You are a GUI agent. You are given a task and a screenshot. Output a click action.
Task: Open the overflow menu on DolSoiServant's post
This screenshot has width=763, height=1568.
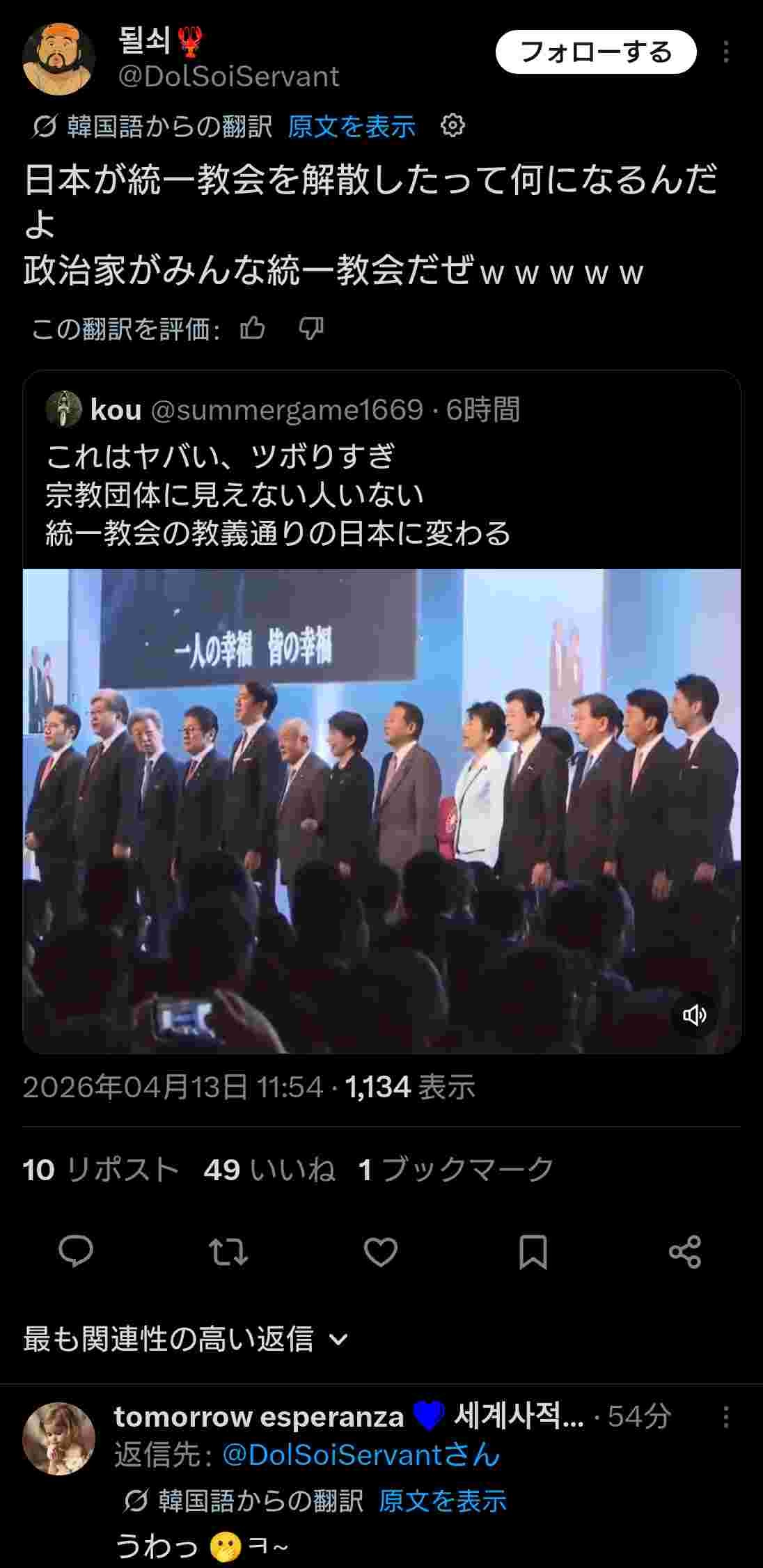[726, 52]
